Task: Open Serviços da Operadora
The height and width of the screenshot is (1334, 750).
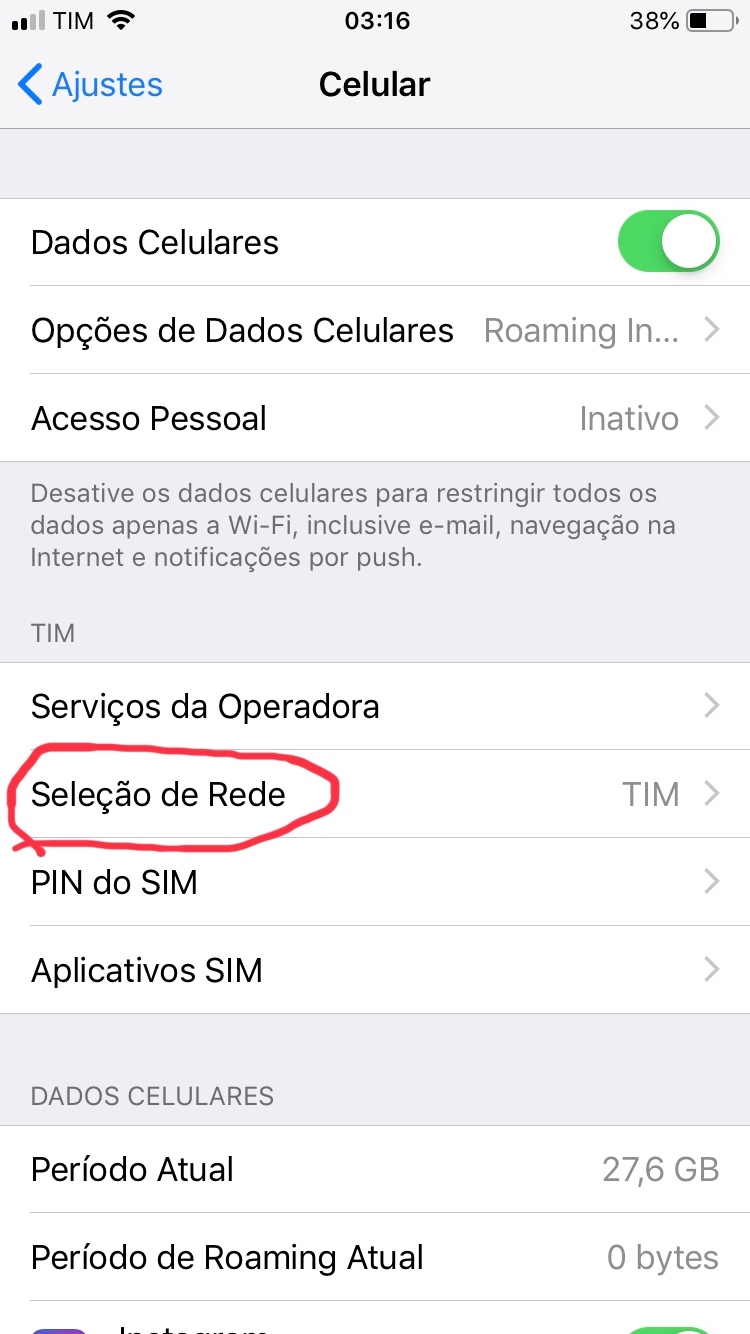Action: tap(375, 706)
